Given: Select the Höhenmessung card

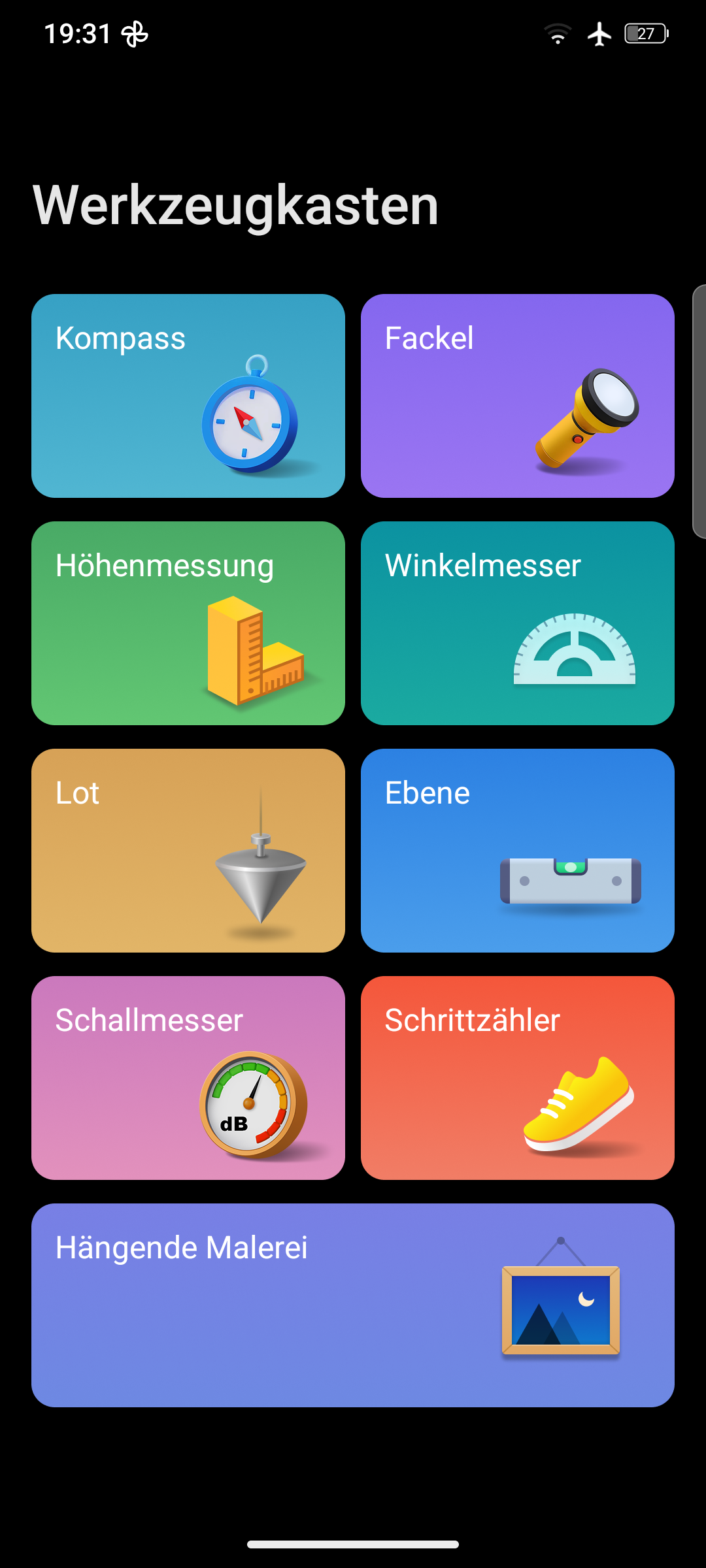Looking at the screenshot, I should click(x=188, y=623).
